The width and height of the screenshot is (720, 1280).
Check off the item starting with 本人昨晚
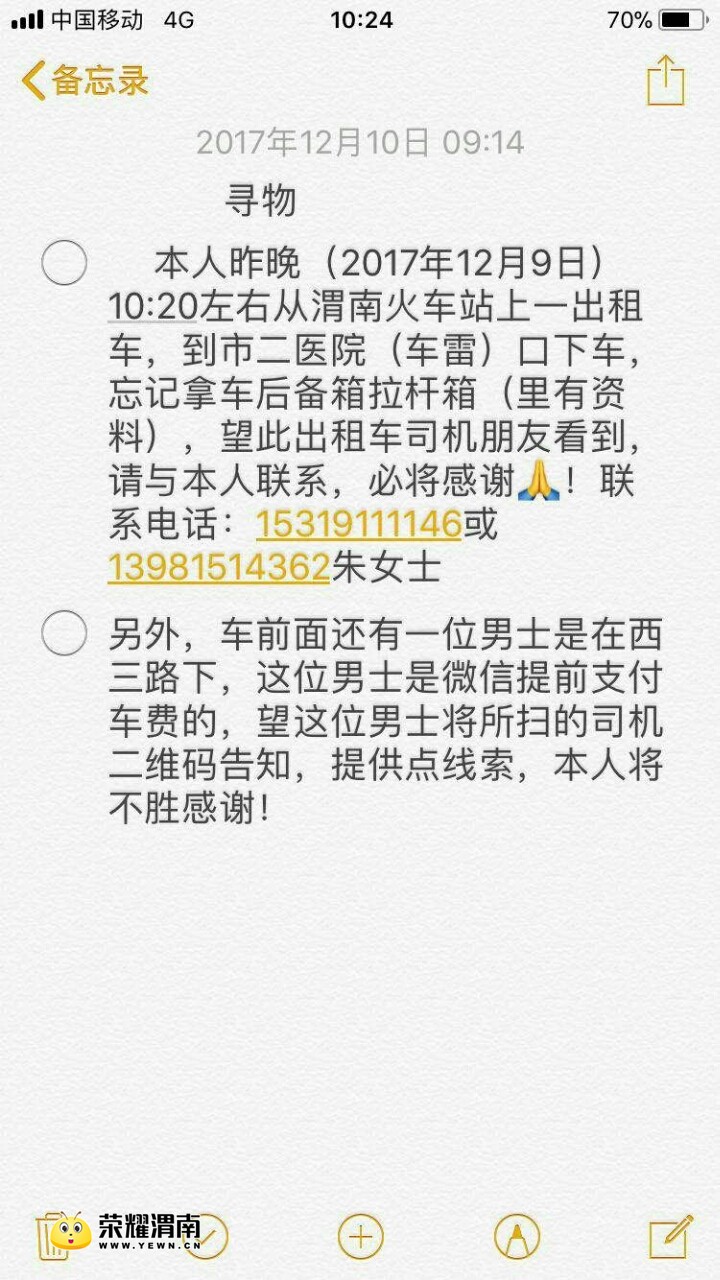pos(64,264)
